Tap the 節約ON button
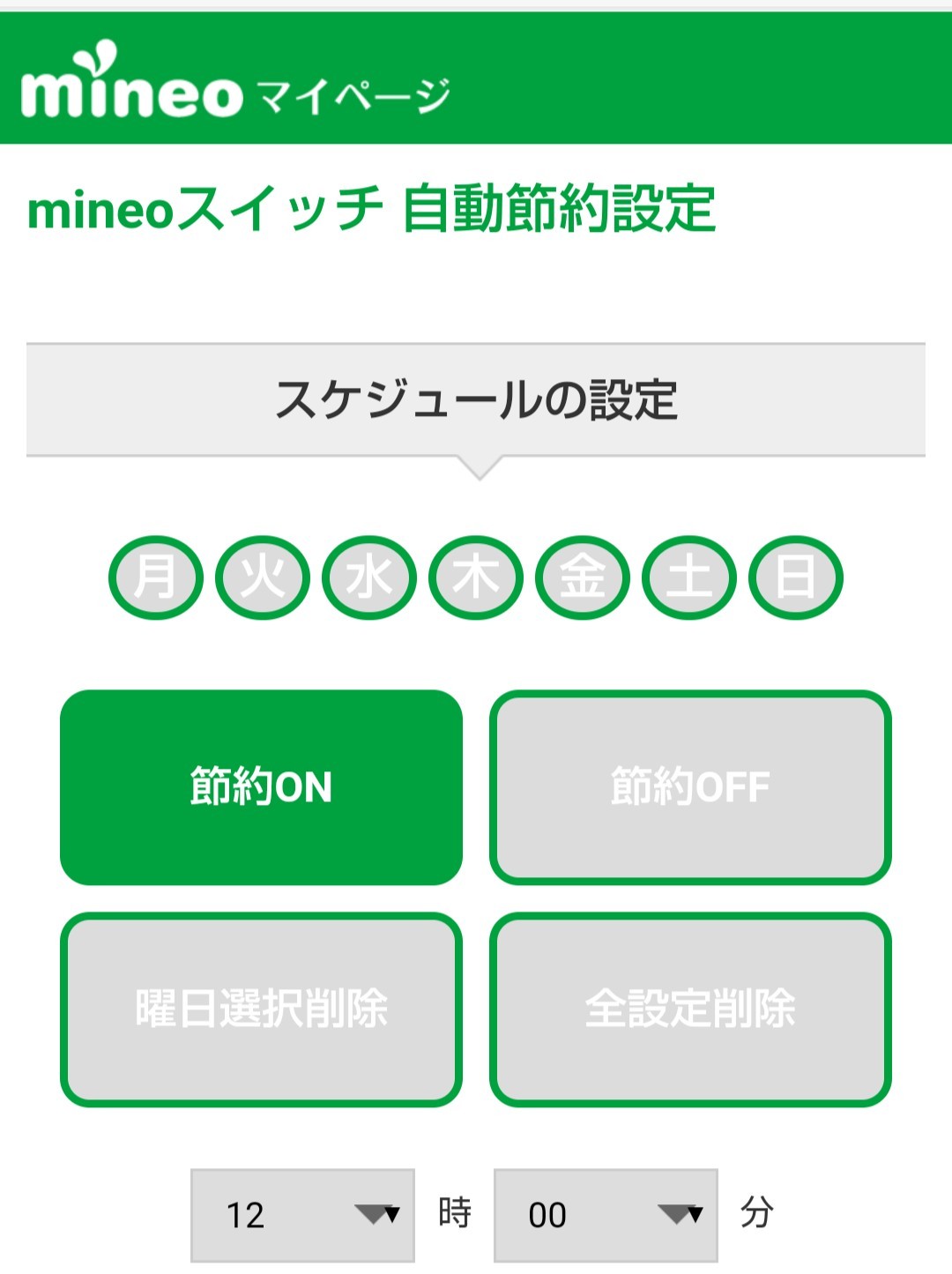 (261, 787)
